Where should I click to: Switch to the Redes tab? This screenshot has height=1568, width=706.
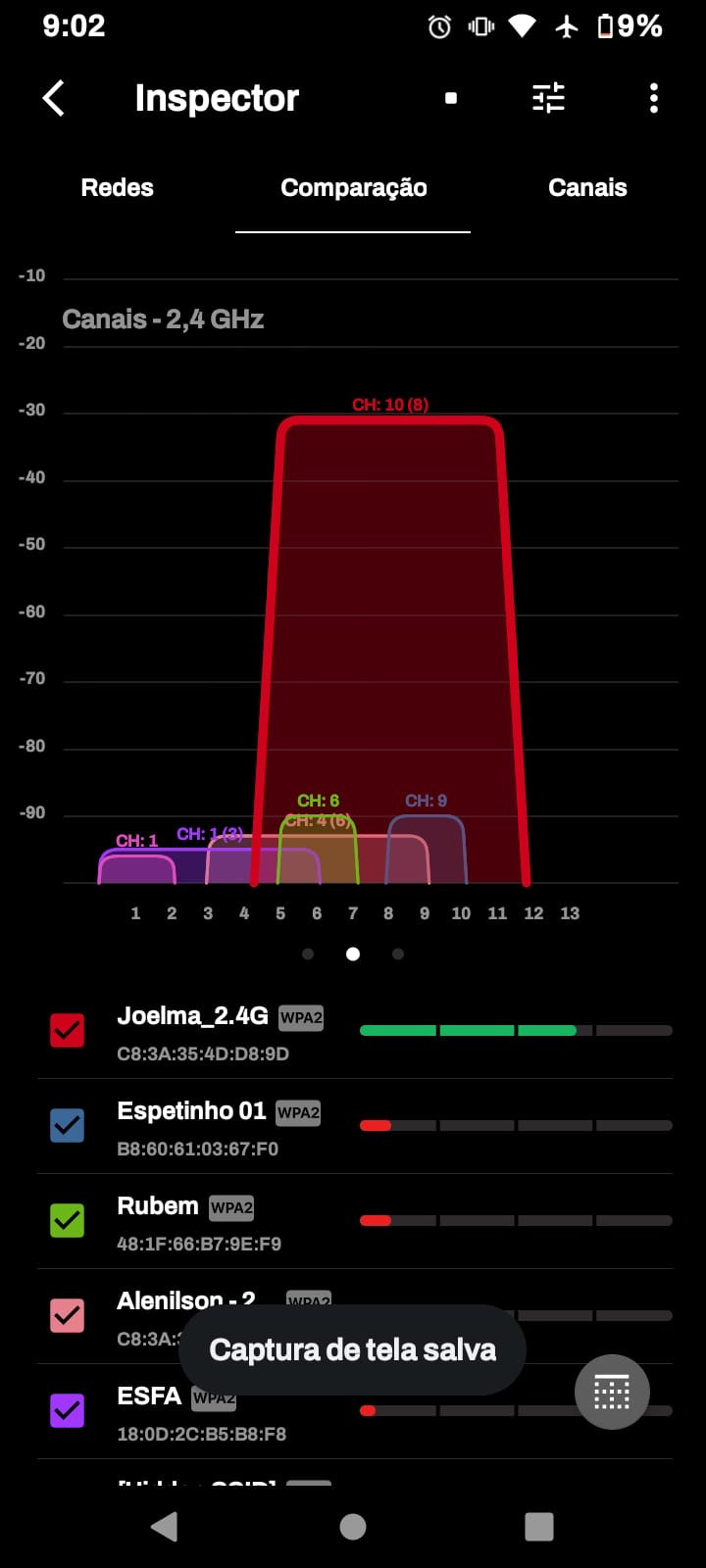[x=117, y=188]
